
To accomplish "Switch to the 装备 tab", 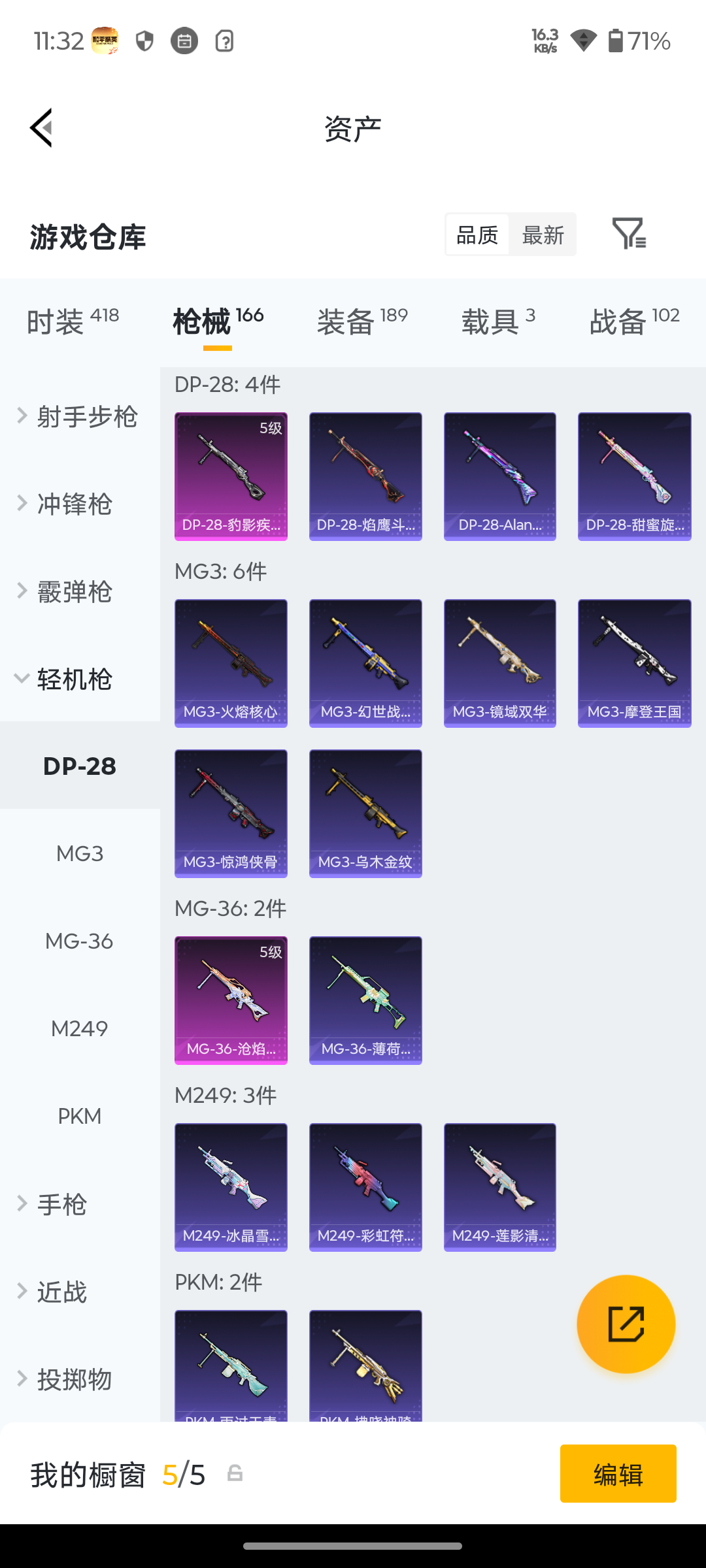I will pos(362,321).
